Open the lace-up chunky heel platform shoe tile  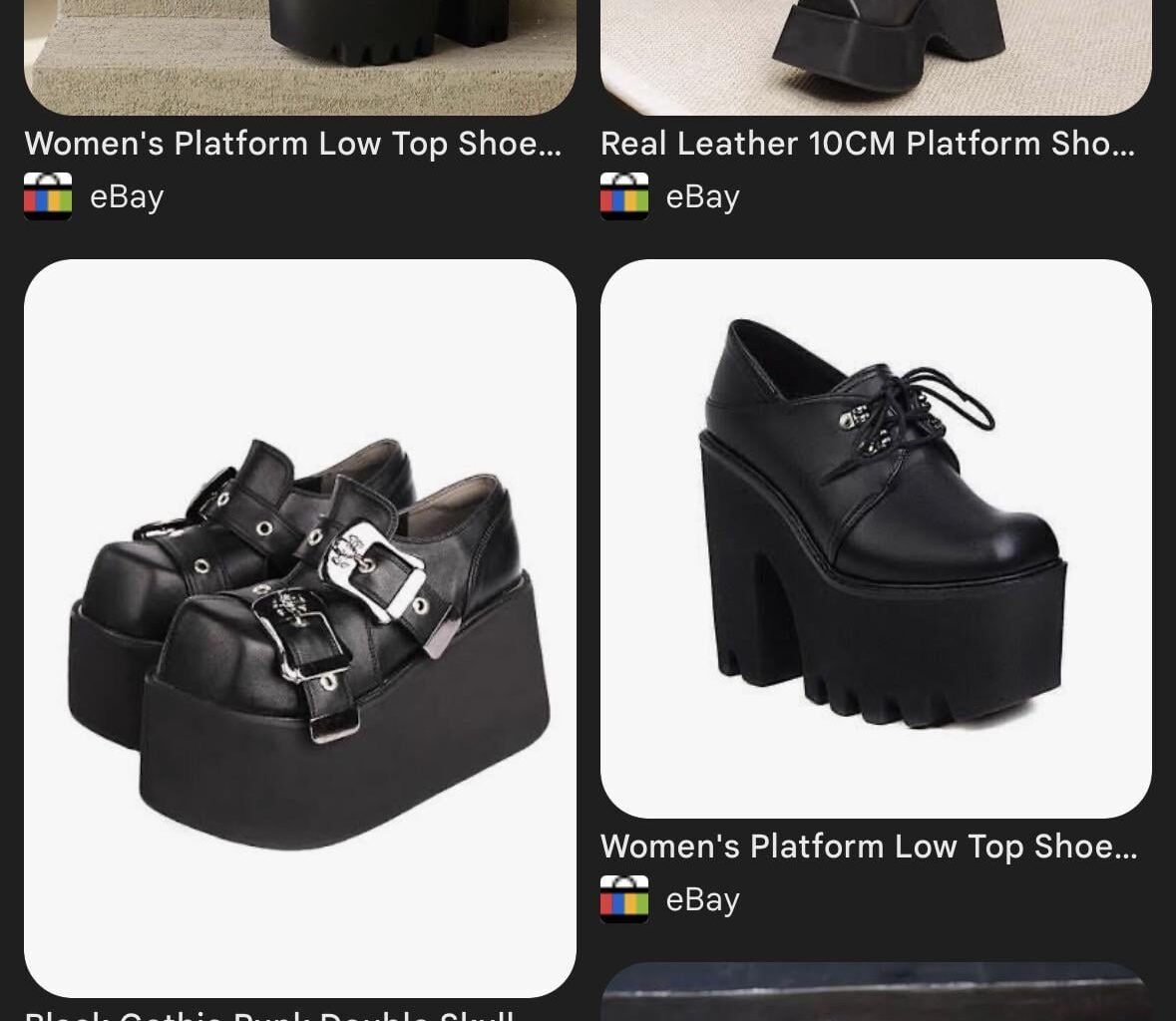(x=876, y=538)
